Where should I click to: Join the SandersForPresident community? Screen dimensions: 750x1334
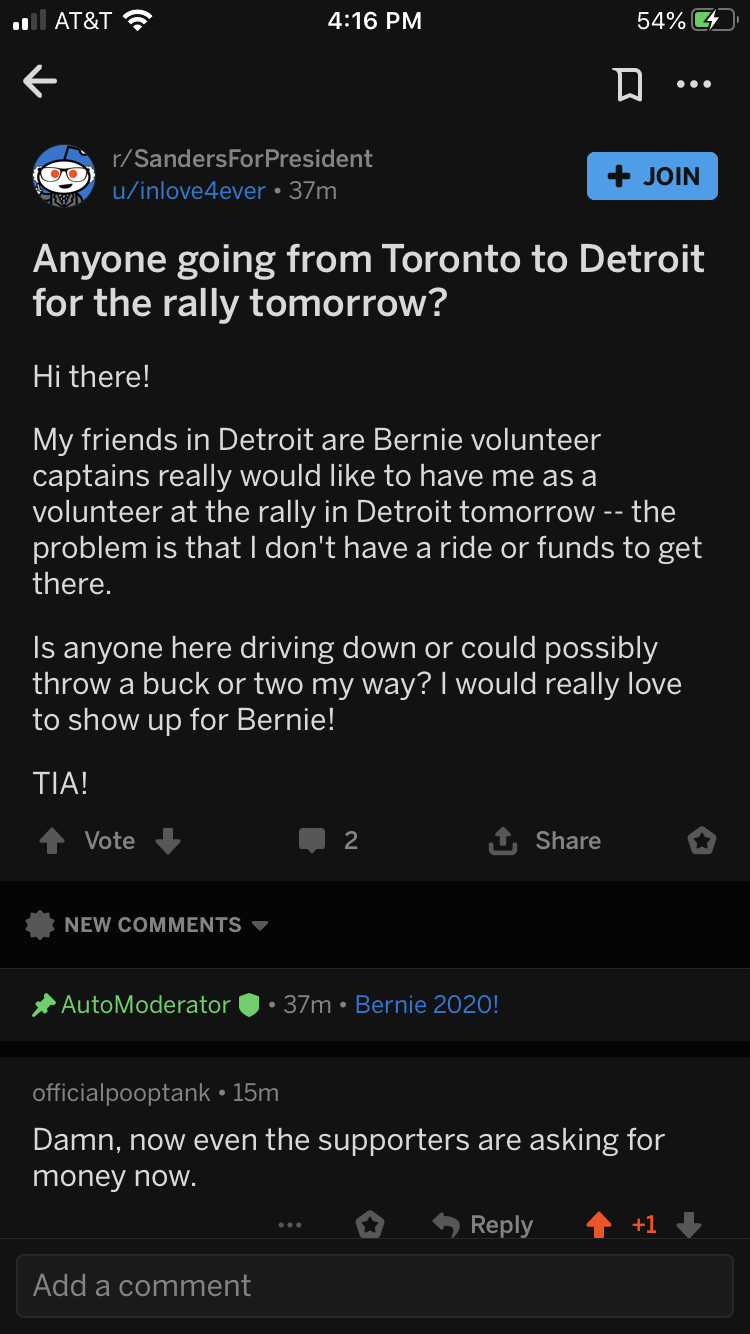652,176
